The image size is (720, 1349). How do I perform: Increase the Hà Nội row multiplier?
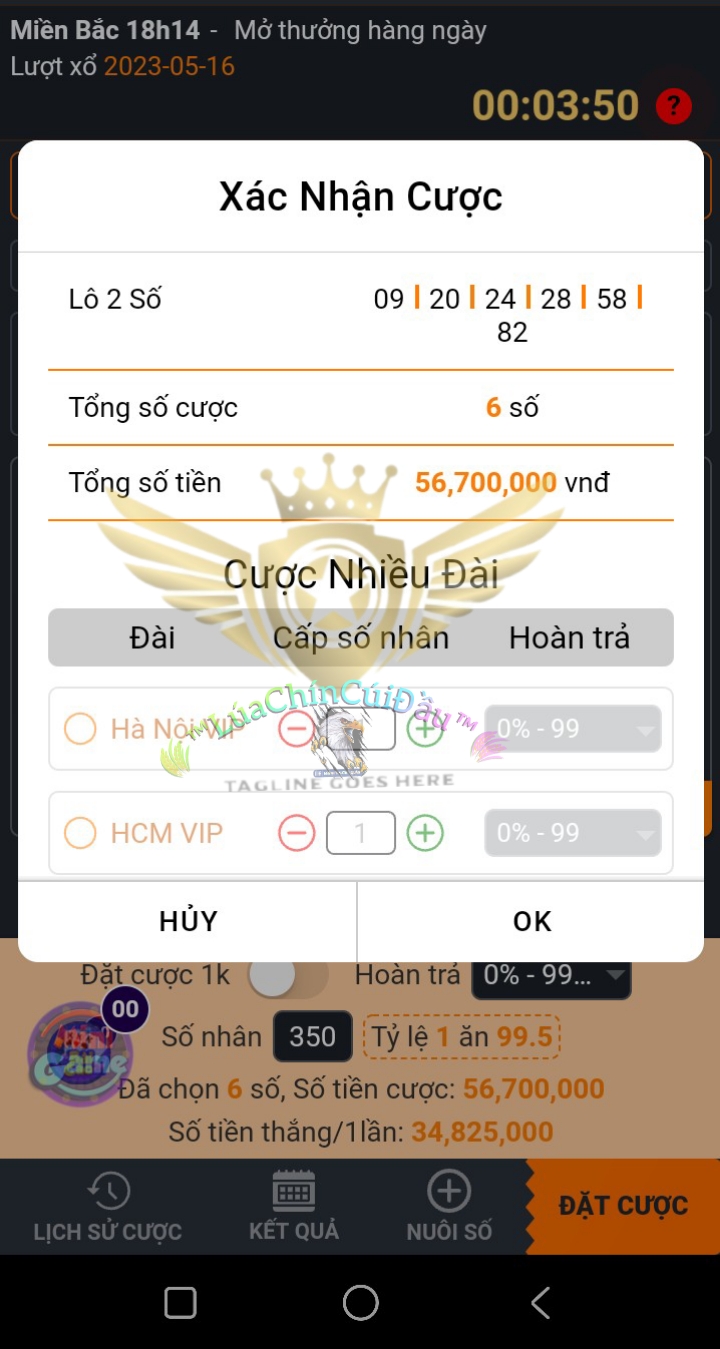coord(425,729)
